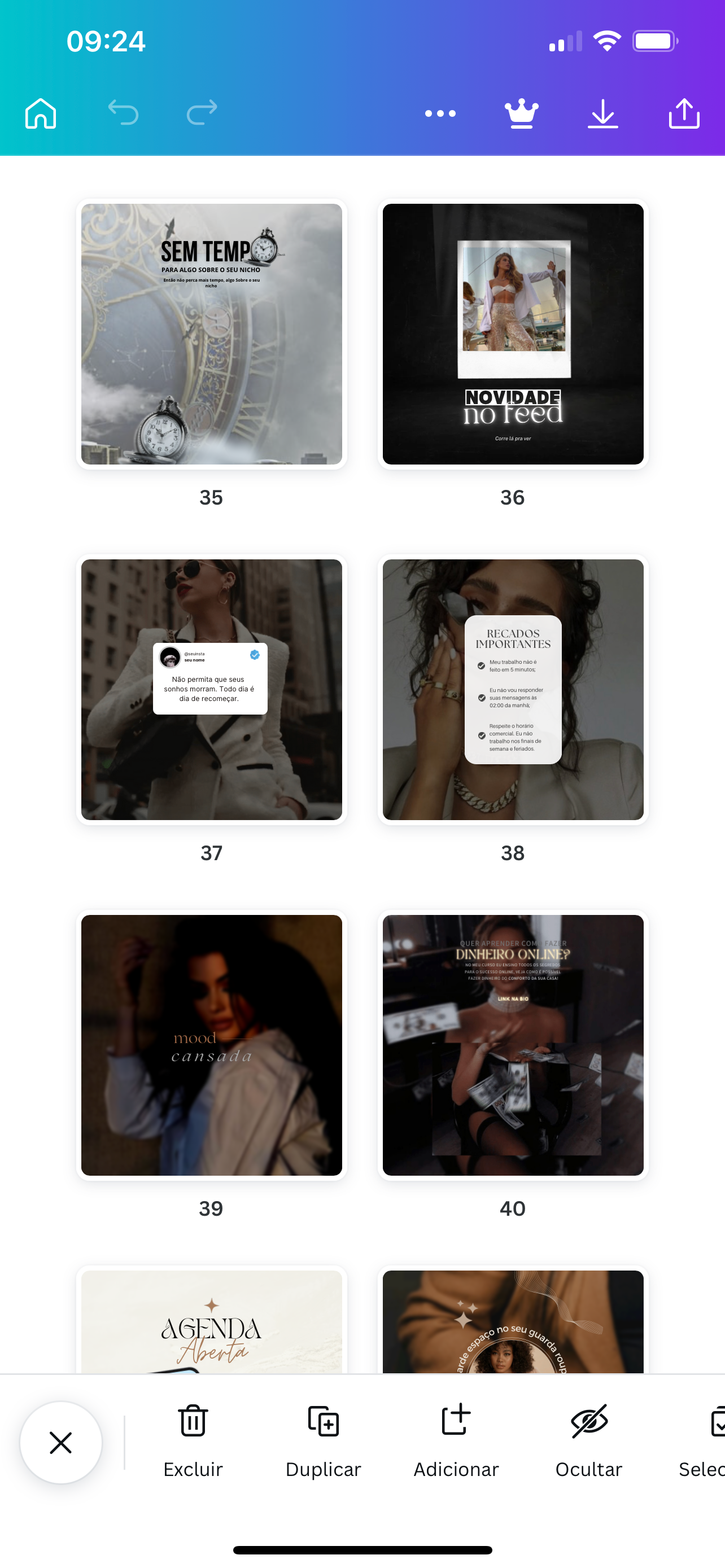Select page 36 'Novidade no feed'
The width and height of the screenshot is (725, 1568).
[513, 334]
